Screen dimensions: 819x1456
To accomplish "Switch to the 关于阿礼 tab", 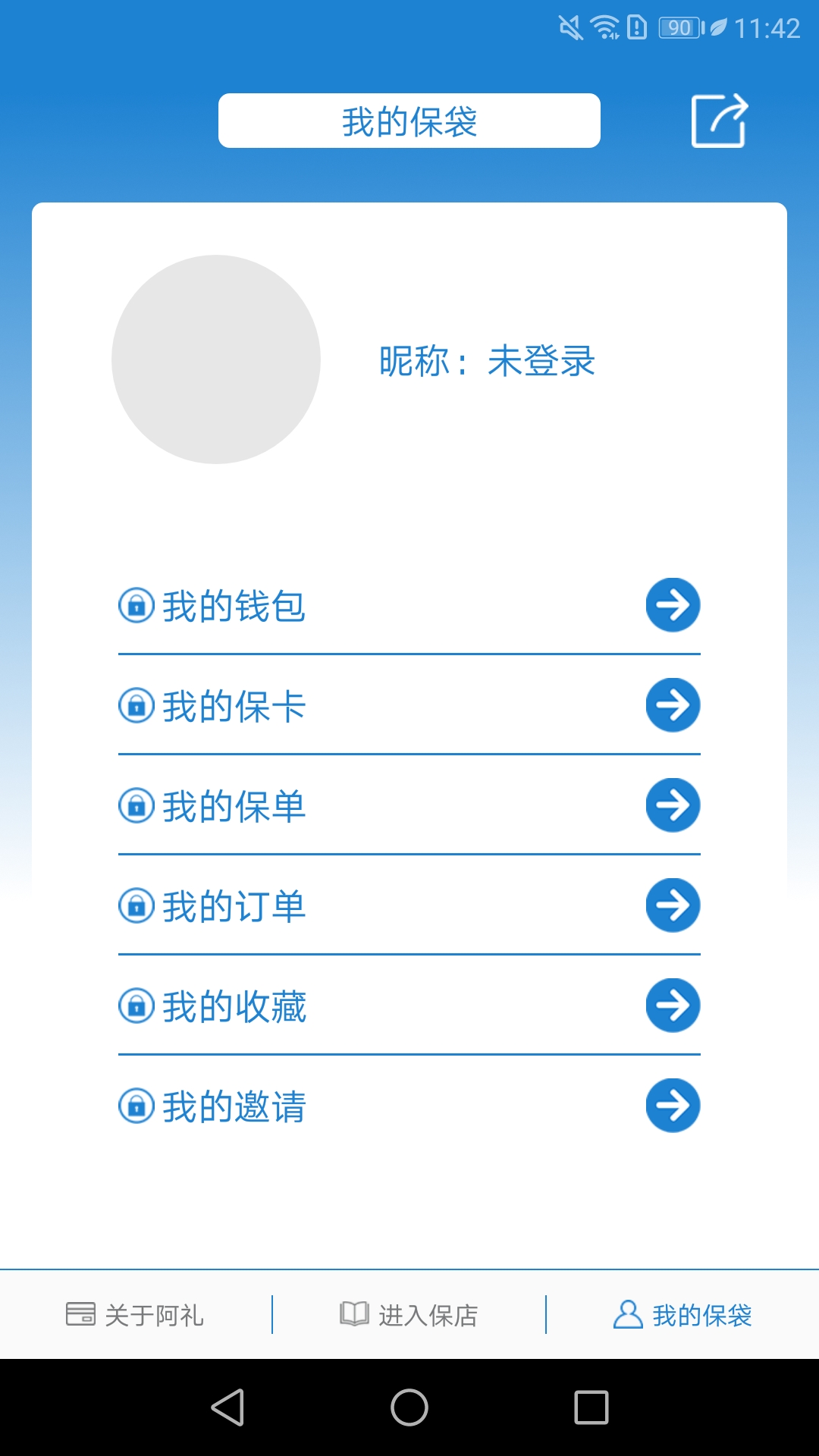I will point(135,1316).
